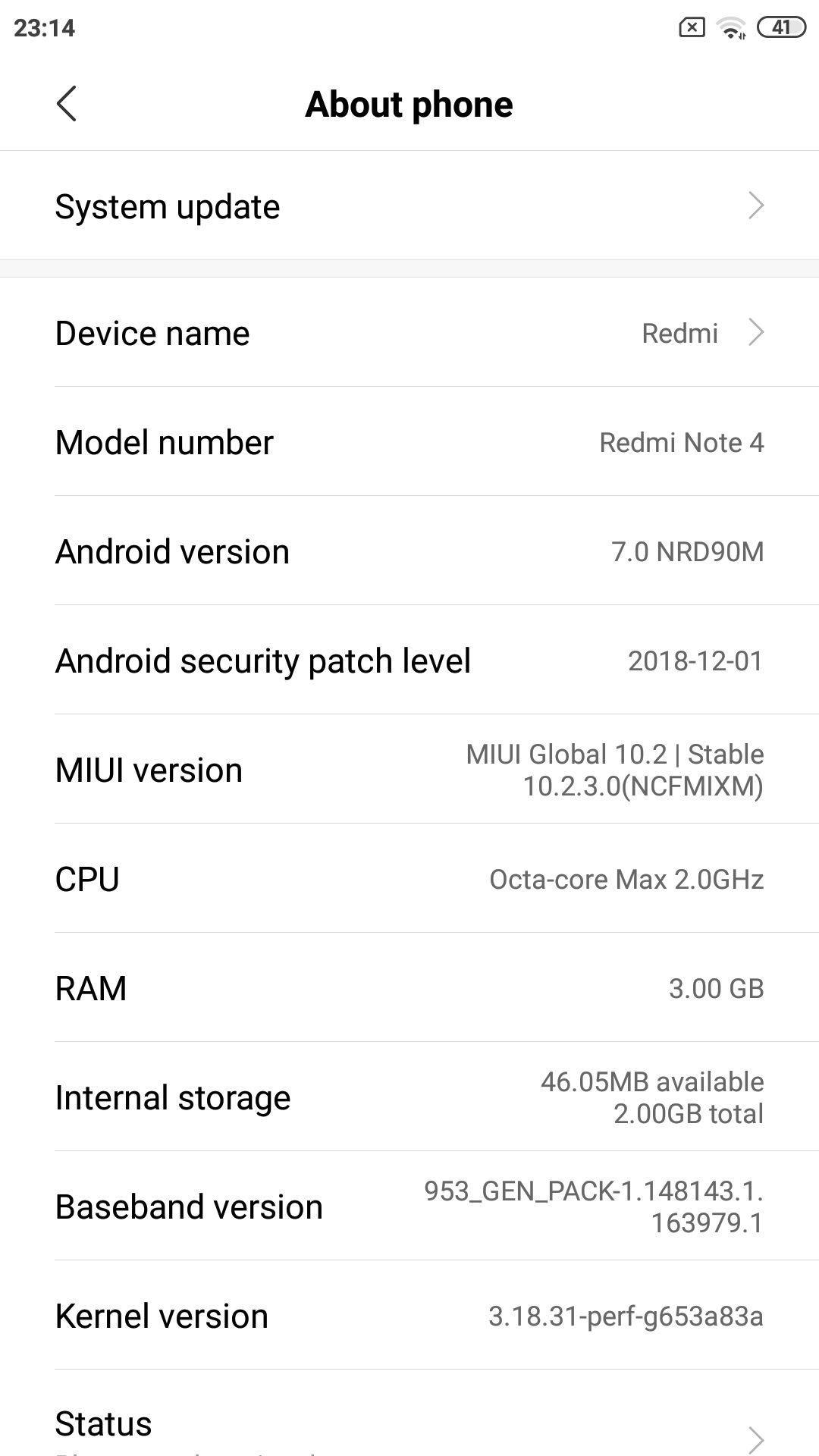Tap the CPU row
Screen dimensions: 819x1456
(409, 878)
